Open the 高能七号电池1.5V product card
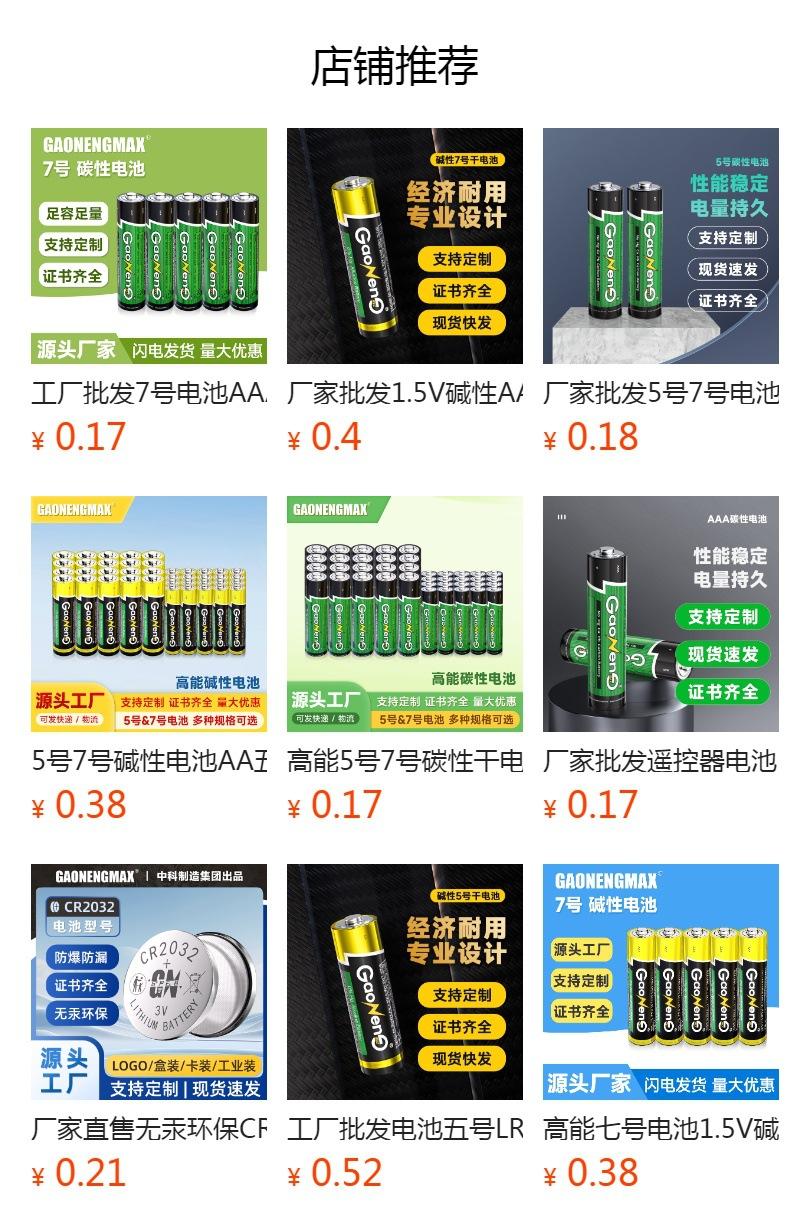This screenshot has width=790, height=1232. point(660,982)
